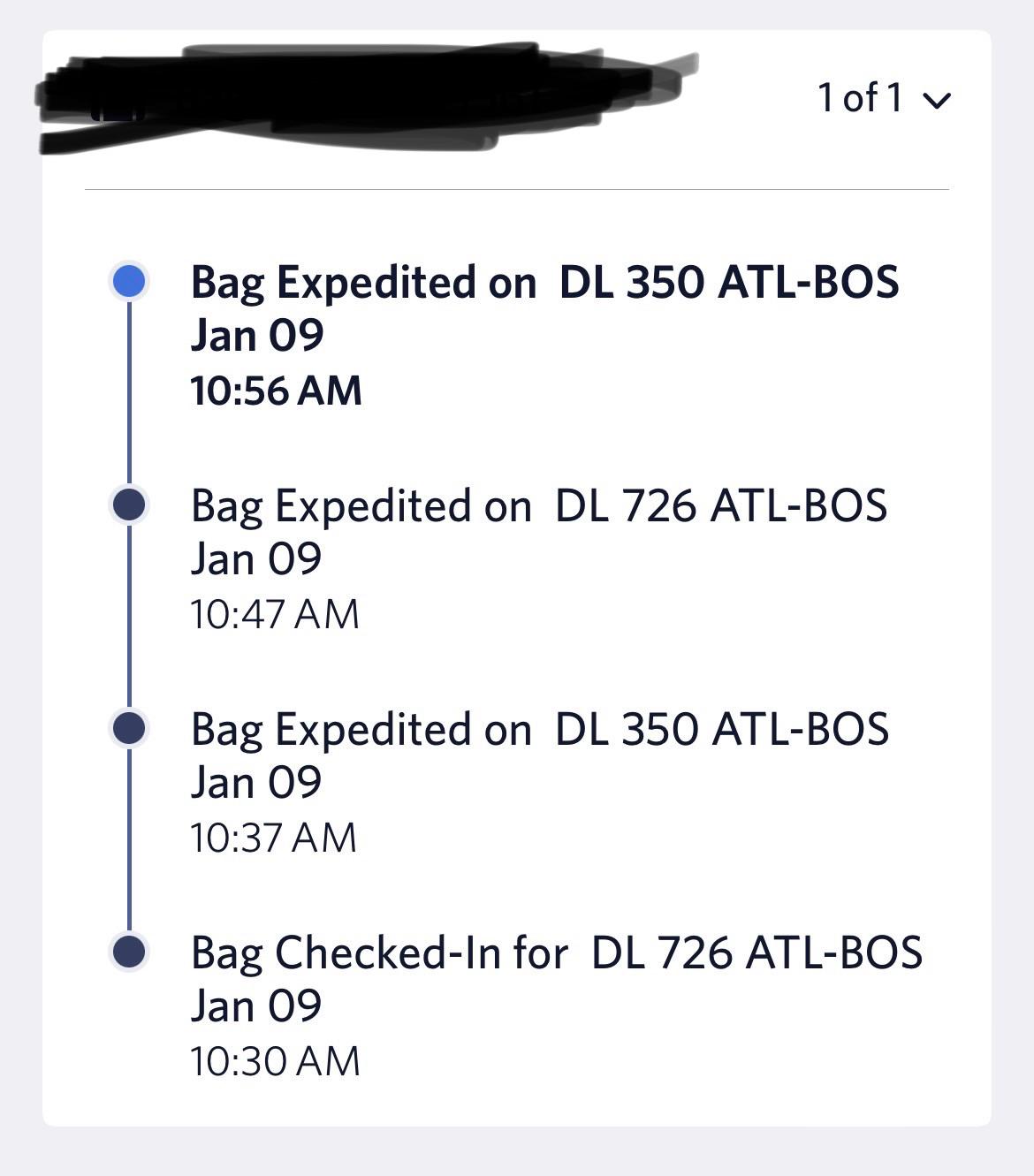
Task: Click the blue timeline dot for Bag Expedited DL 350
Action: pyautogui.click(x=129, y=283)
